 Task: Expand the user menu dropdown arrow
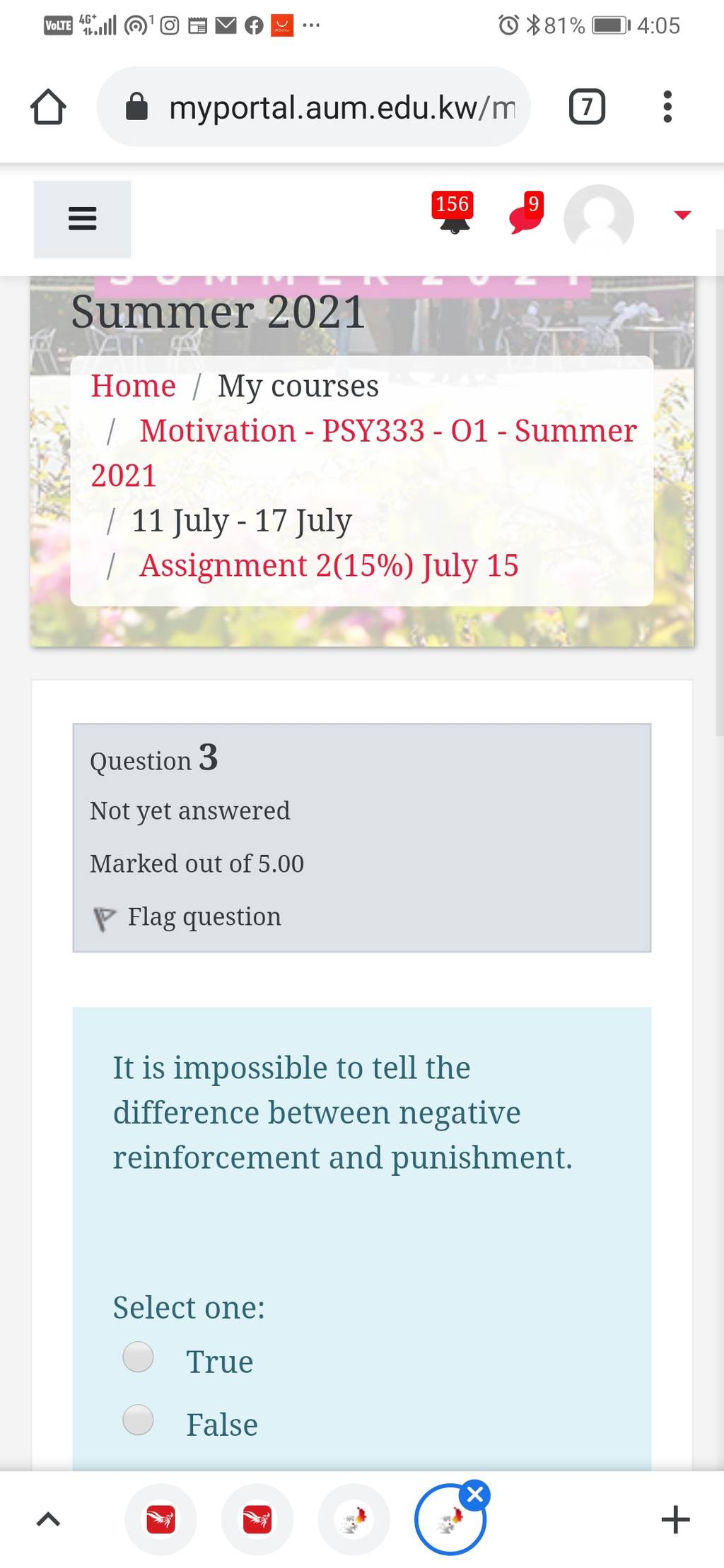[x=682, y=215]
